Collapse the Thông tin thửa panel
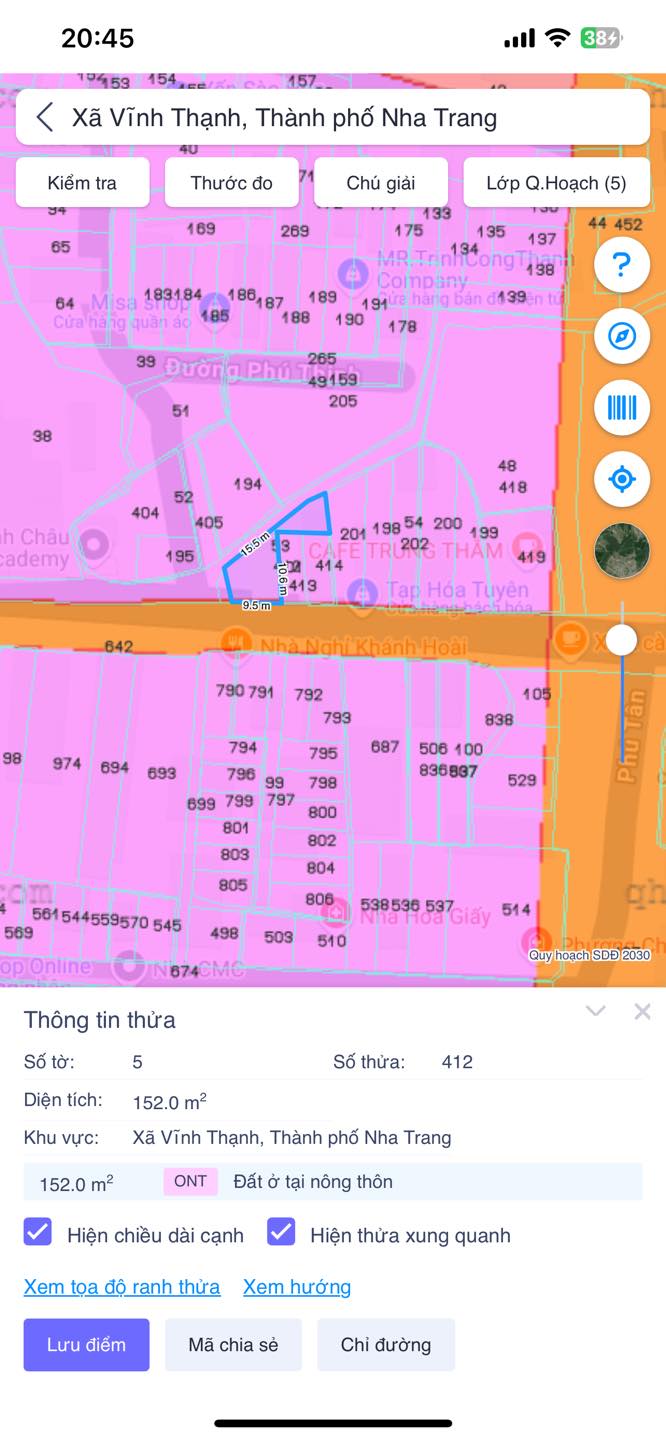Screen dimensions: 666x1440 click(596, 1011)
